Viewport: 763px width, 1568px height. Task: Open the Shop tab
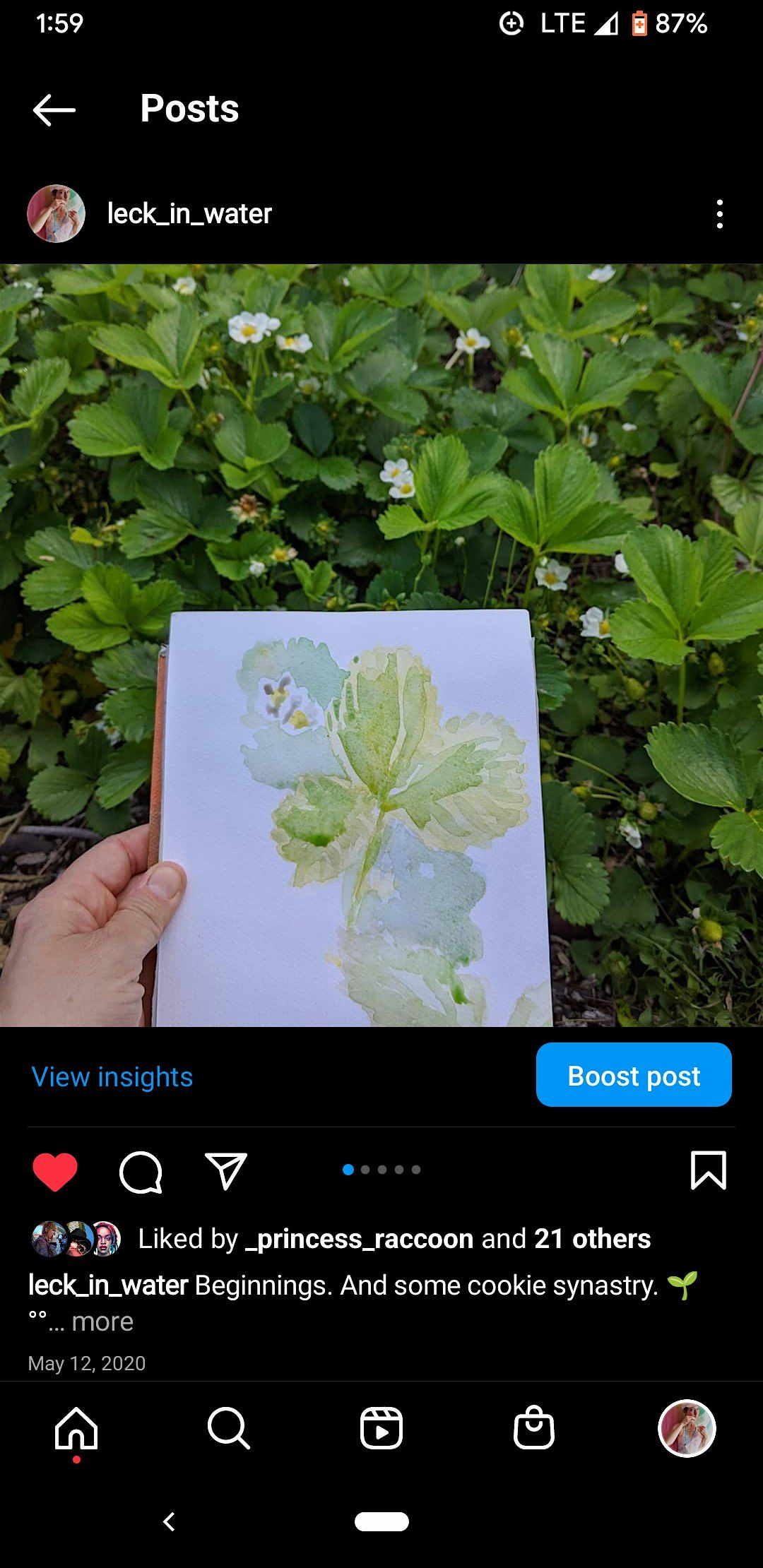pyautogui.click(x=533, y=1428)
